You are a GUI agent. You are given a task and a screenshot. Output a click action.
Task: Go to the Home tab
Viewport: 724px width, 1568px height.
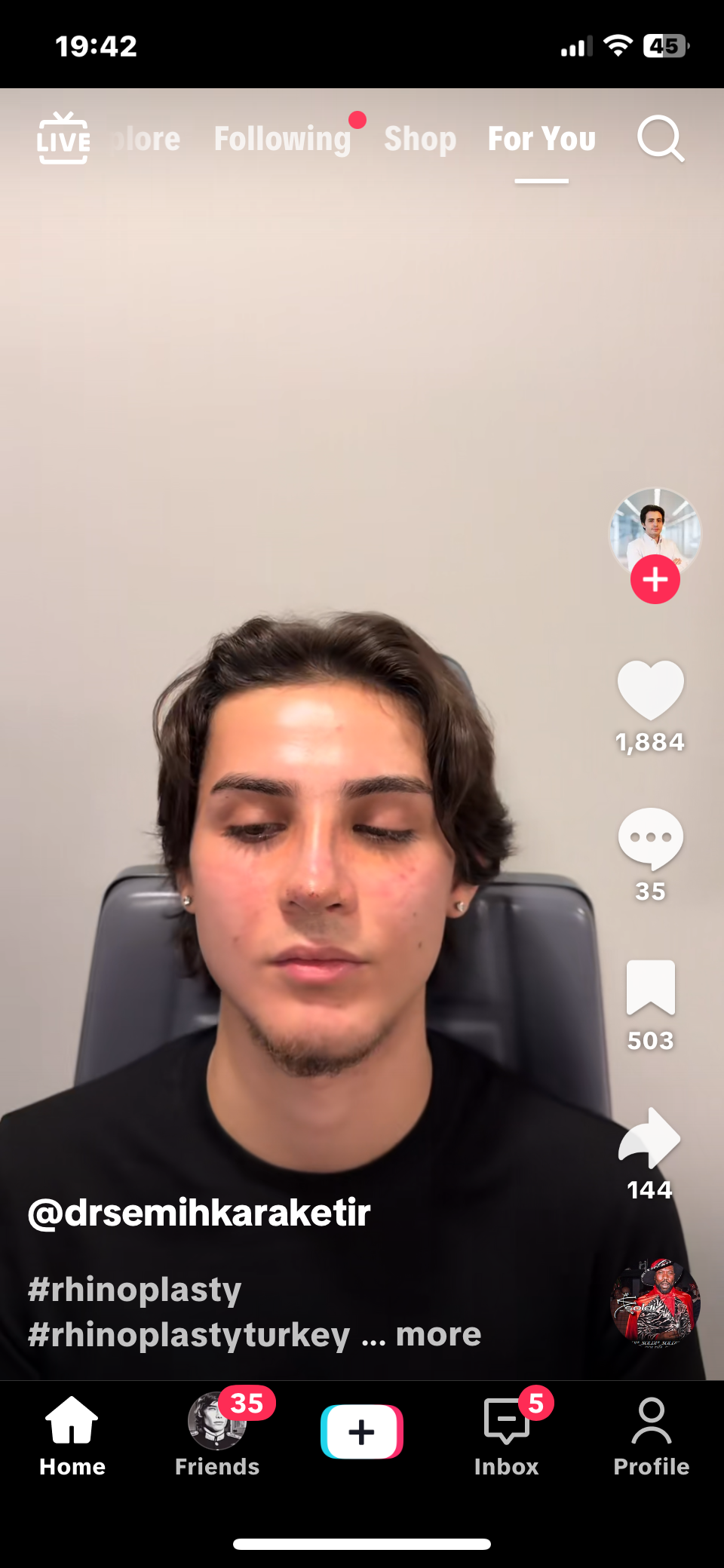tap(72, 1435)
